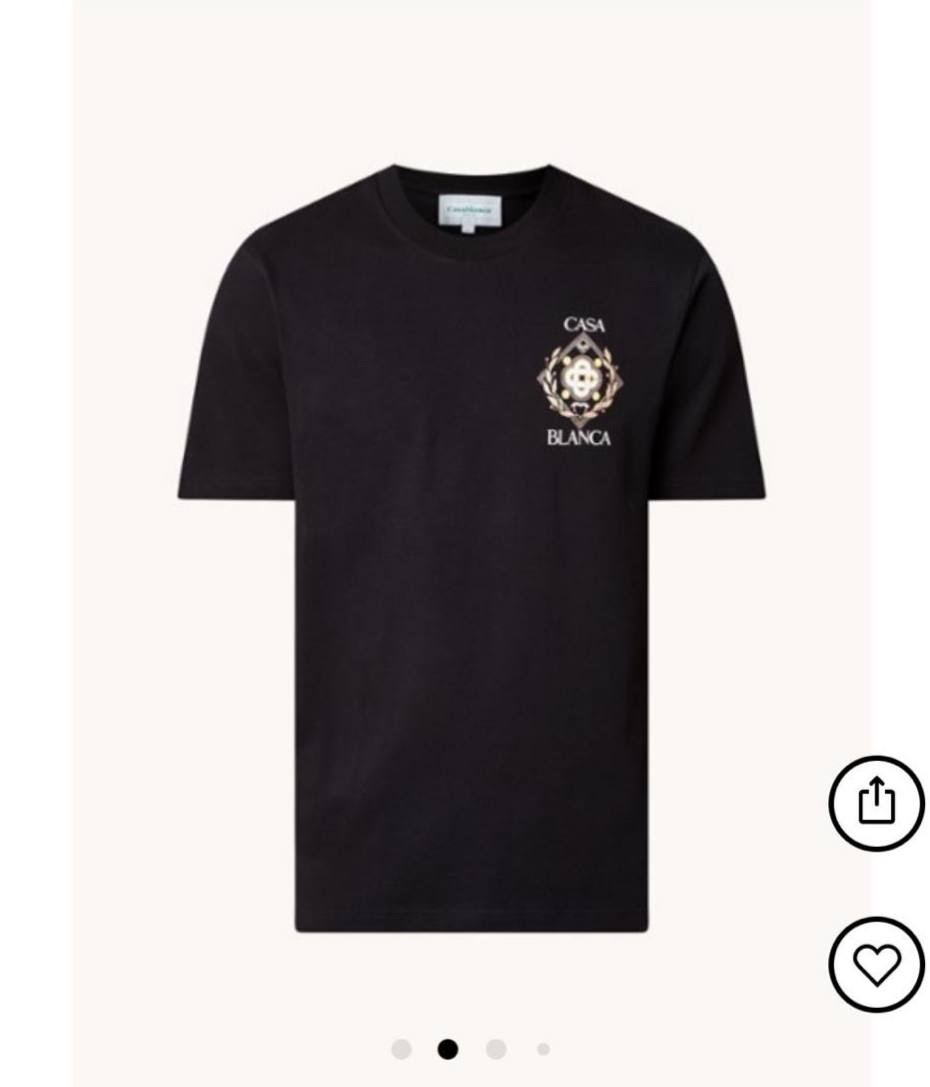
Task: Share this Casablanca t-shirt
Action: (x=876, y=803)
